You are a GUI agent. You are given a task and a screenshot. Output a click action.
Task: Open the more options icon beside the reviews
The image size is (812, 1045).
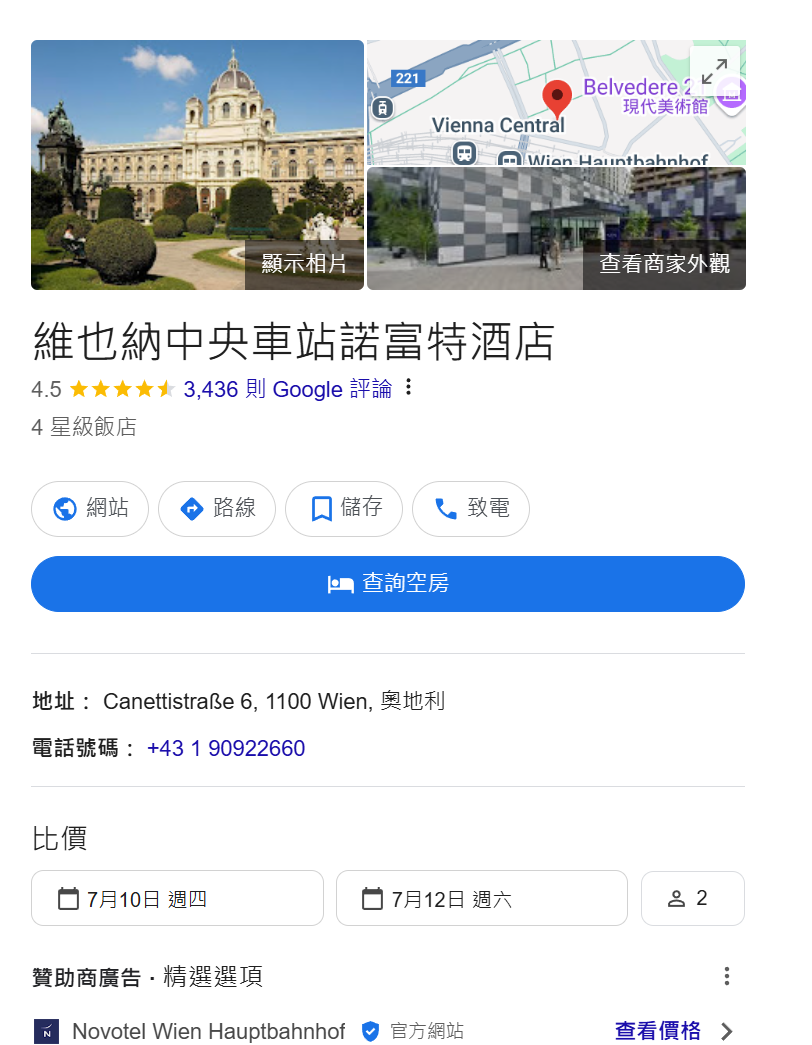pos(408,388)
